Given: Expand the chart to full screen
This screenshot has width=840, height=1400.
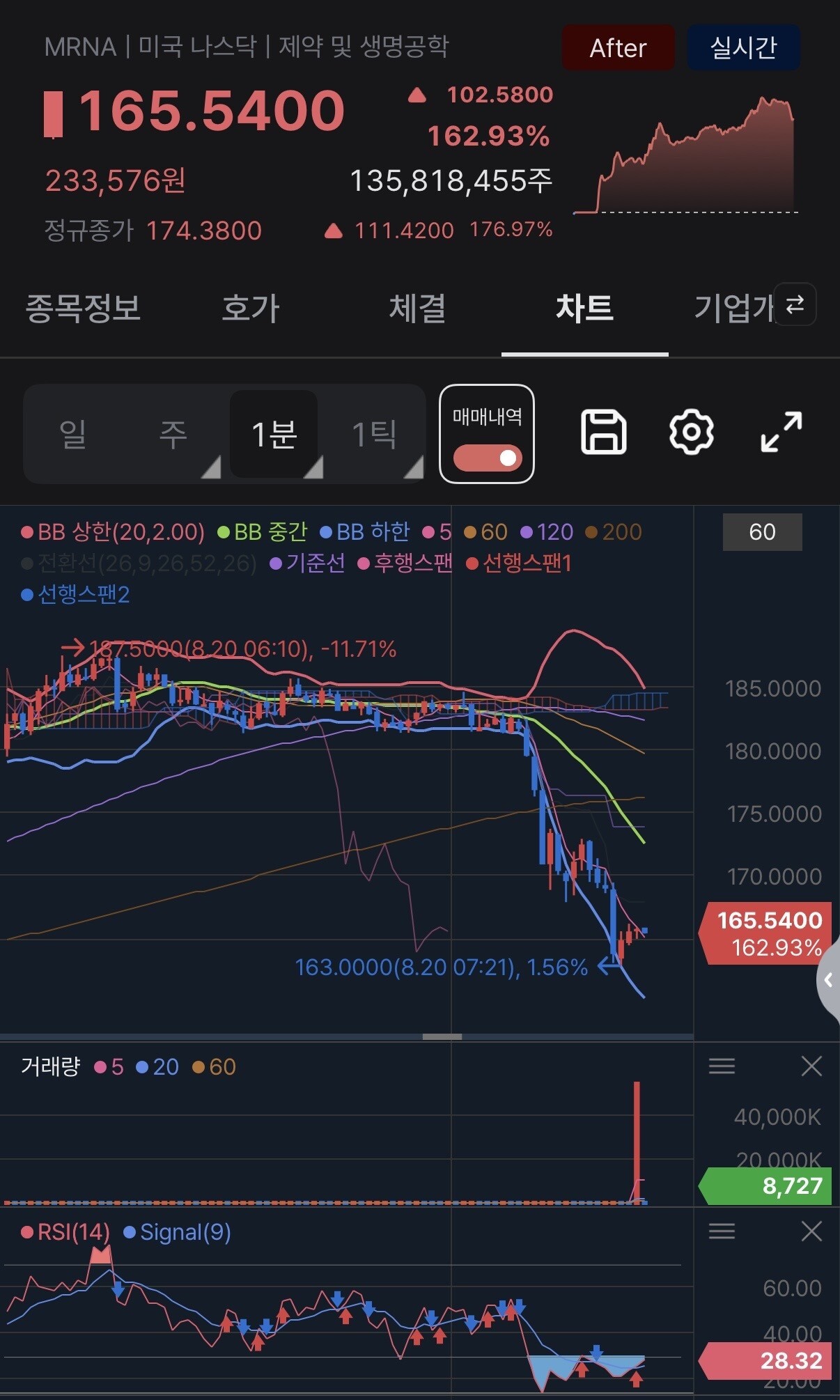Looking at the screenshot, I should 781,433.
